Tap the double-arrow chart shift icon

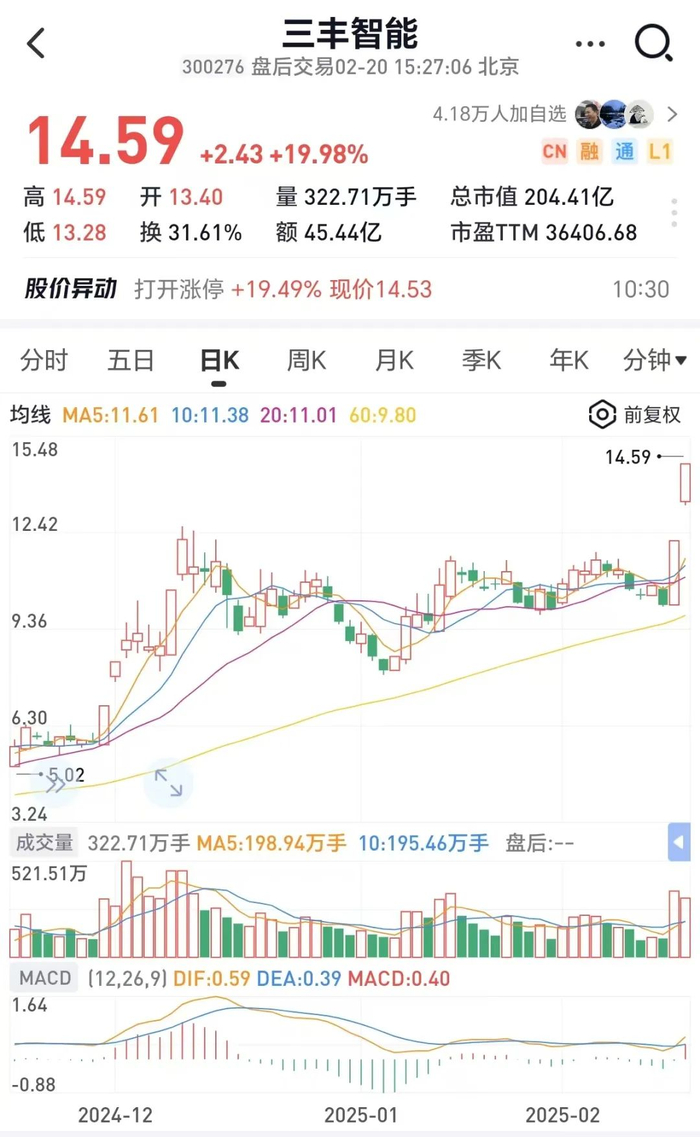click(x=54, y=784)
